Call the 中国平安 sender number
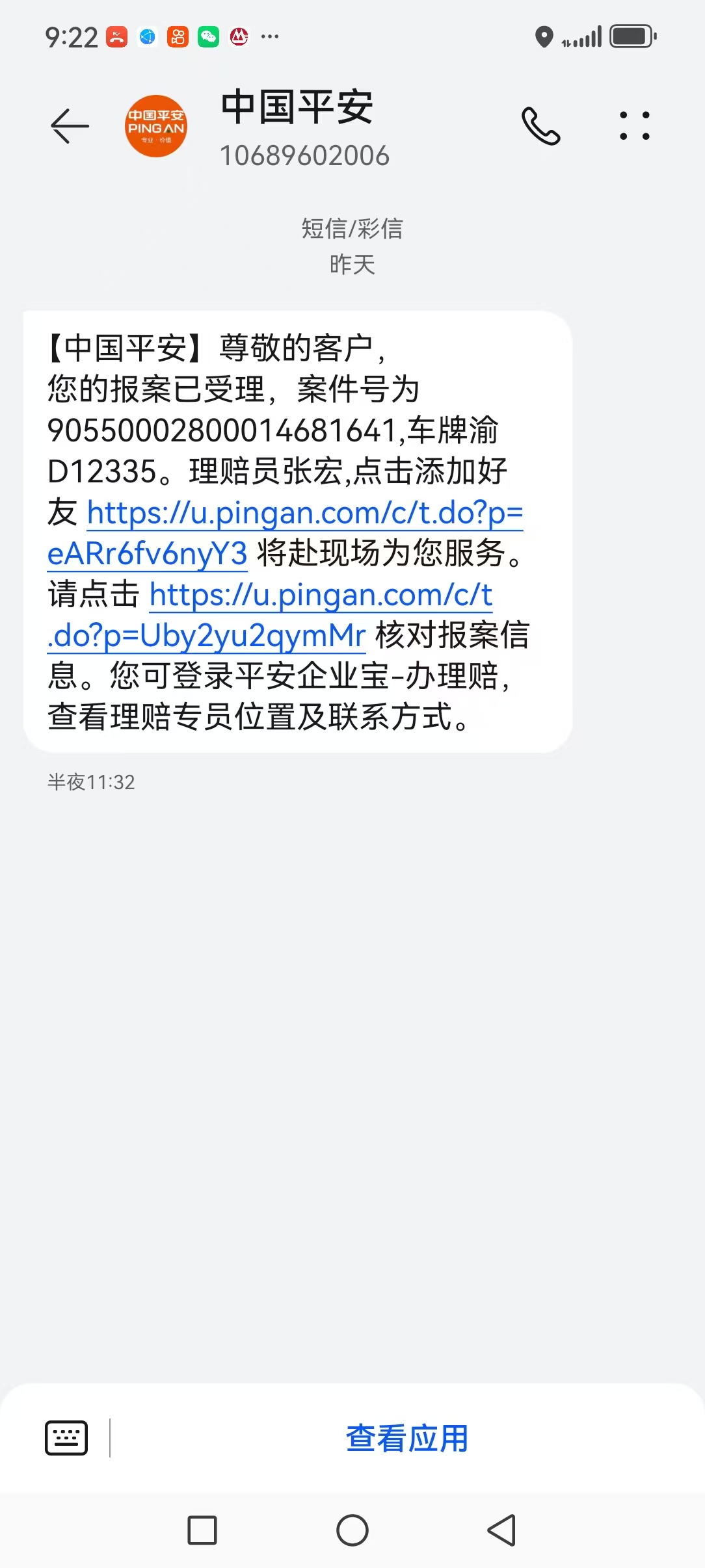Image resolution: width=705 pixels, height=1568 pixels. click(x=540, y=125)
